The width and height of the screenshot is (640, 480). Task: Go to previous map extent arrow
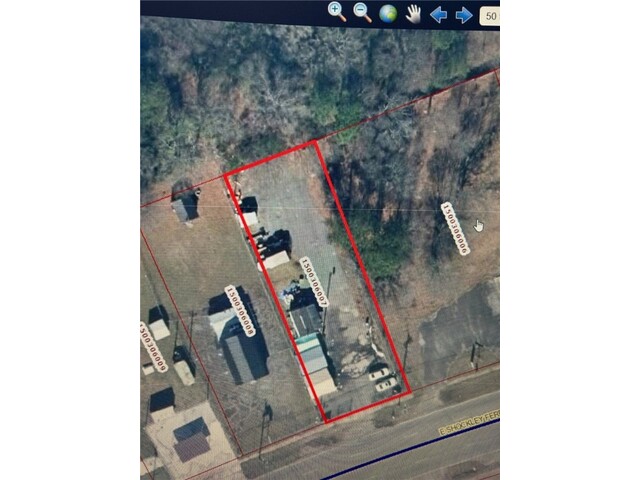(438, 14)
